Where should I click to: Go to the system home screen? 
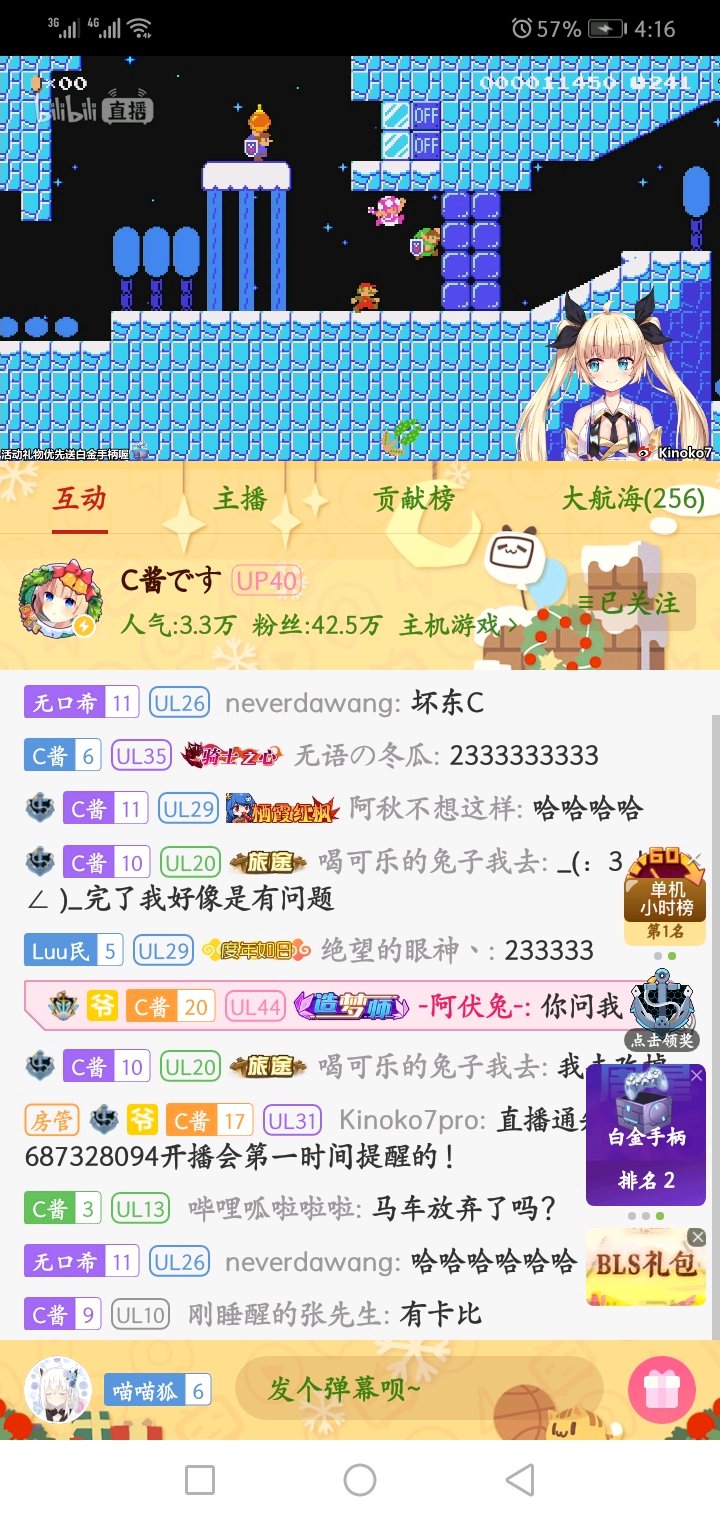click(x=360, y=1480)
